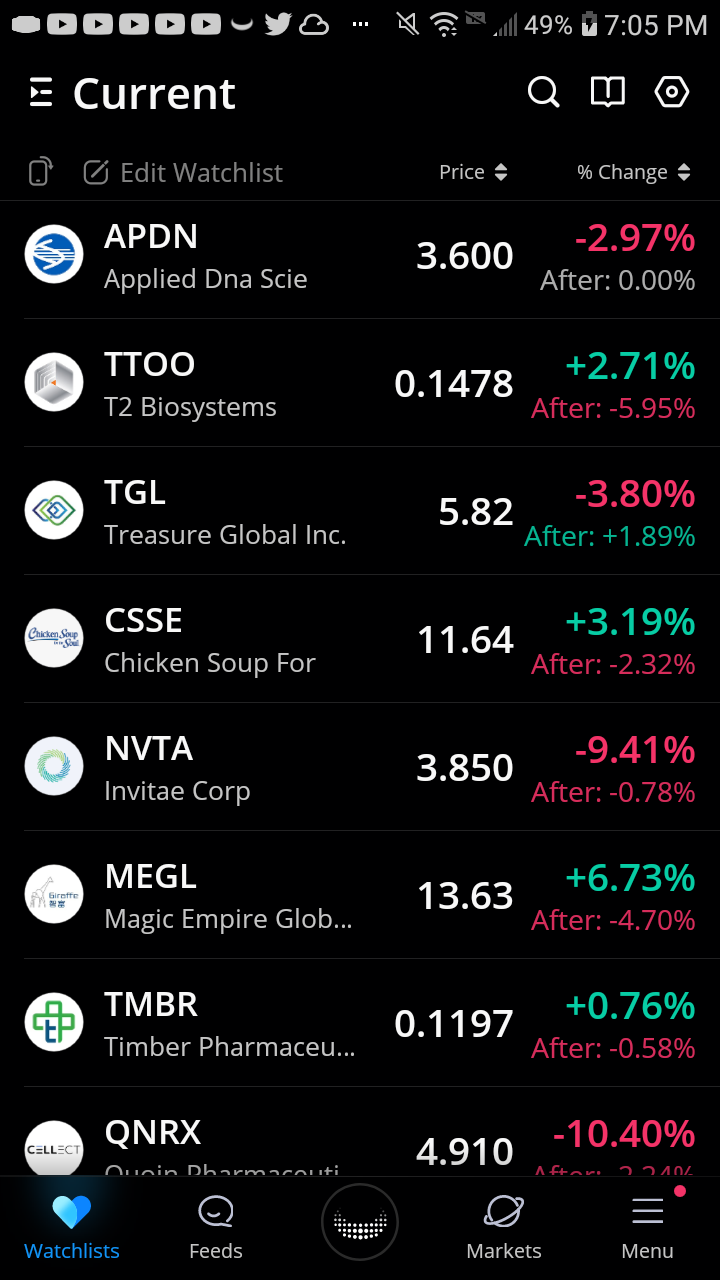Open APDN Applied Dna stock

(x=360, y=256)
